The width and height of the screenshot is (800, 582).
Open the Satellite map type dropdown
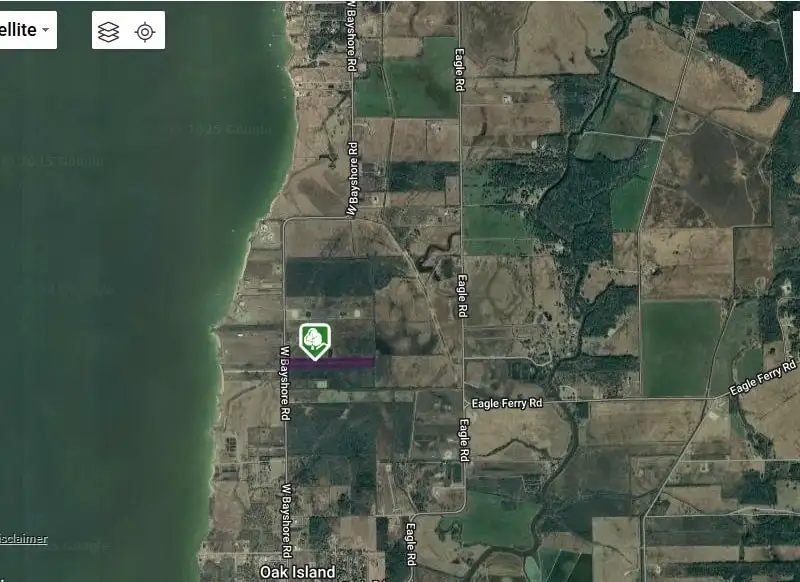(x=26, y=30)
